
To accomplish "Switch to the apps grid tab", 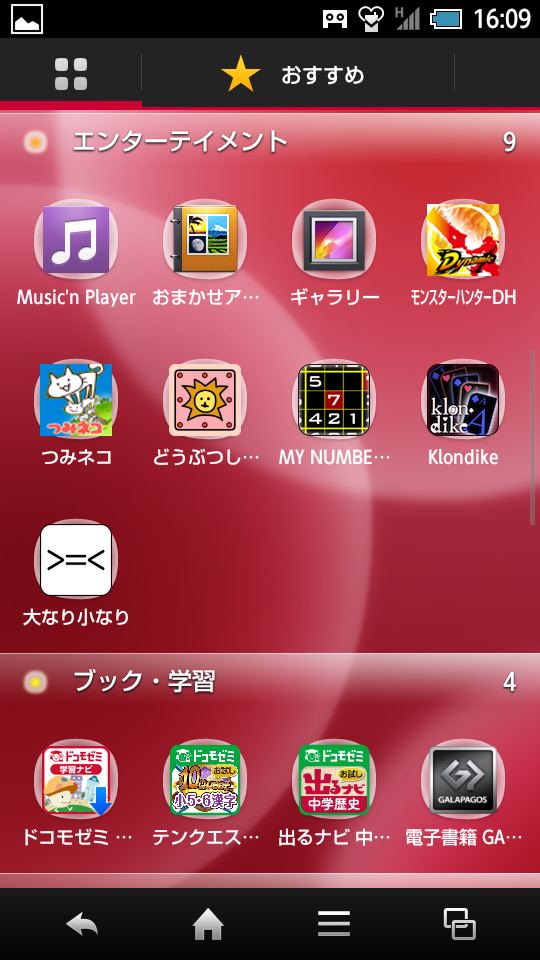I will coord(71,74).
